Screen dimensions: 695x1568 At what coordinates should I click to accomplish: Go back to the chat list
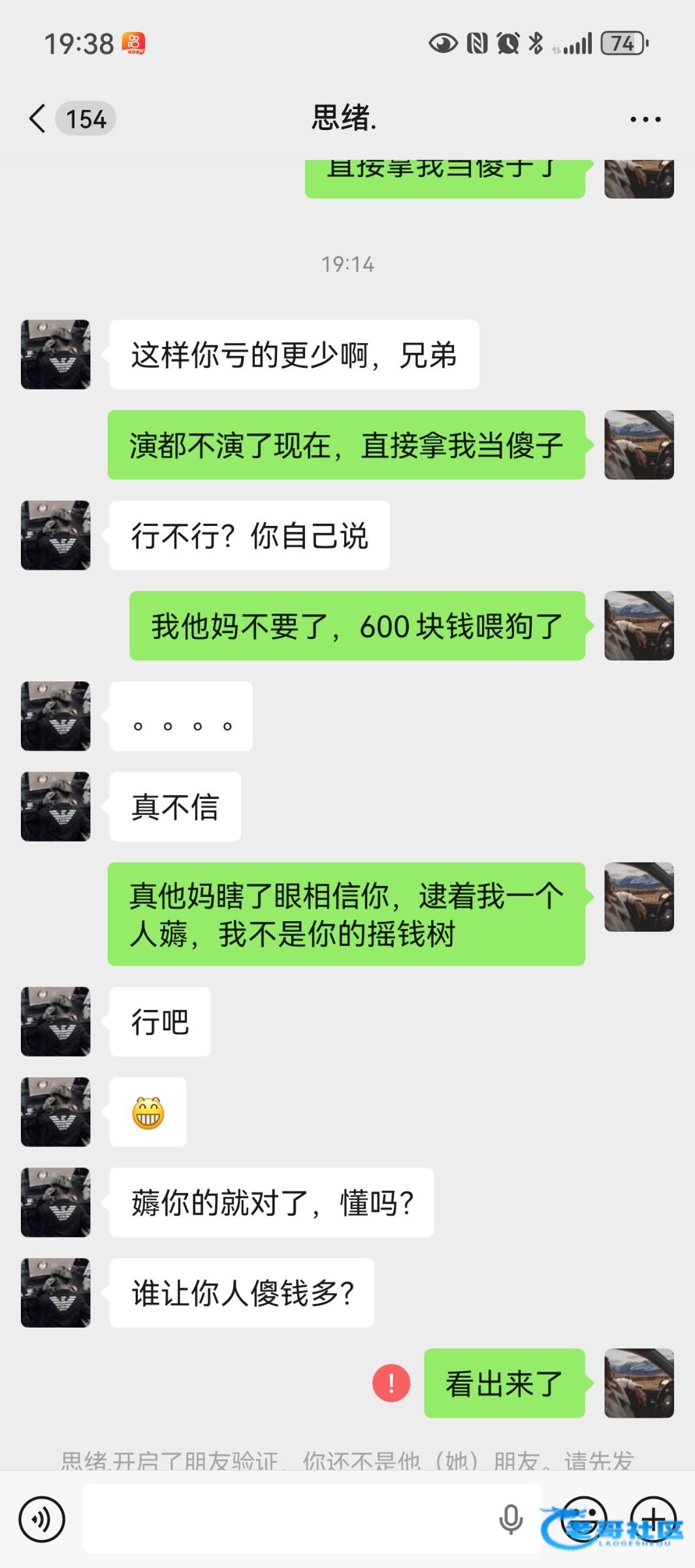(38, 119)
